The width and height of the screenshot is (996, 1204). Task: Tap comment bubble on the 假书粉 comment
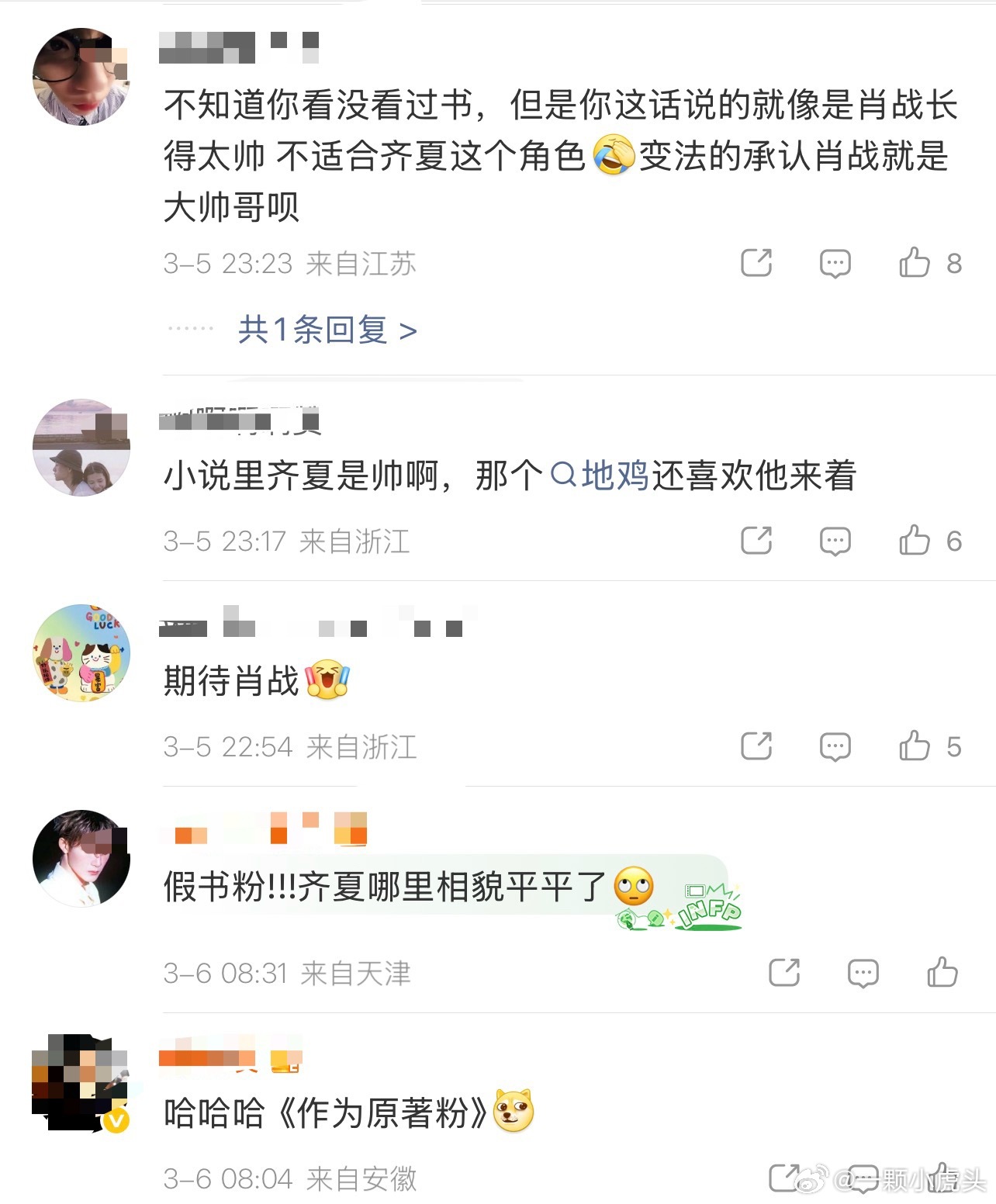[864, 970]
